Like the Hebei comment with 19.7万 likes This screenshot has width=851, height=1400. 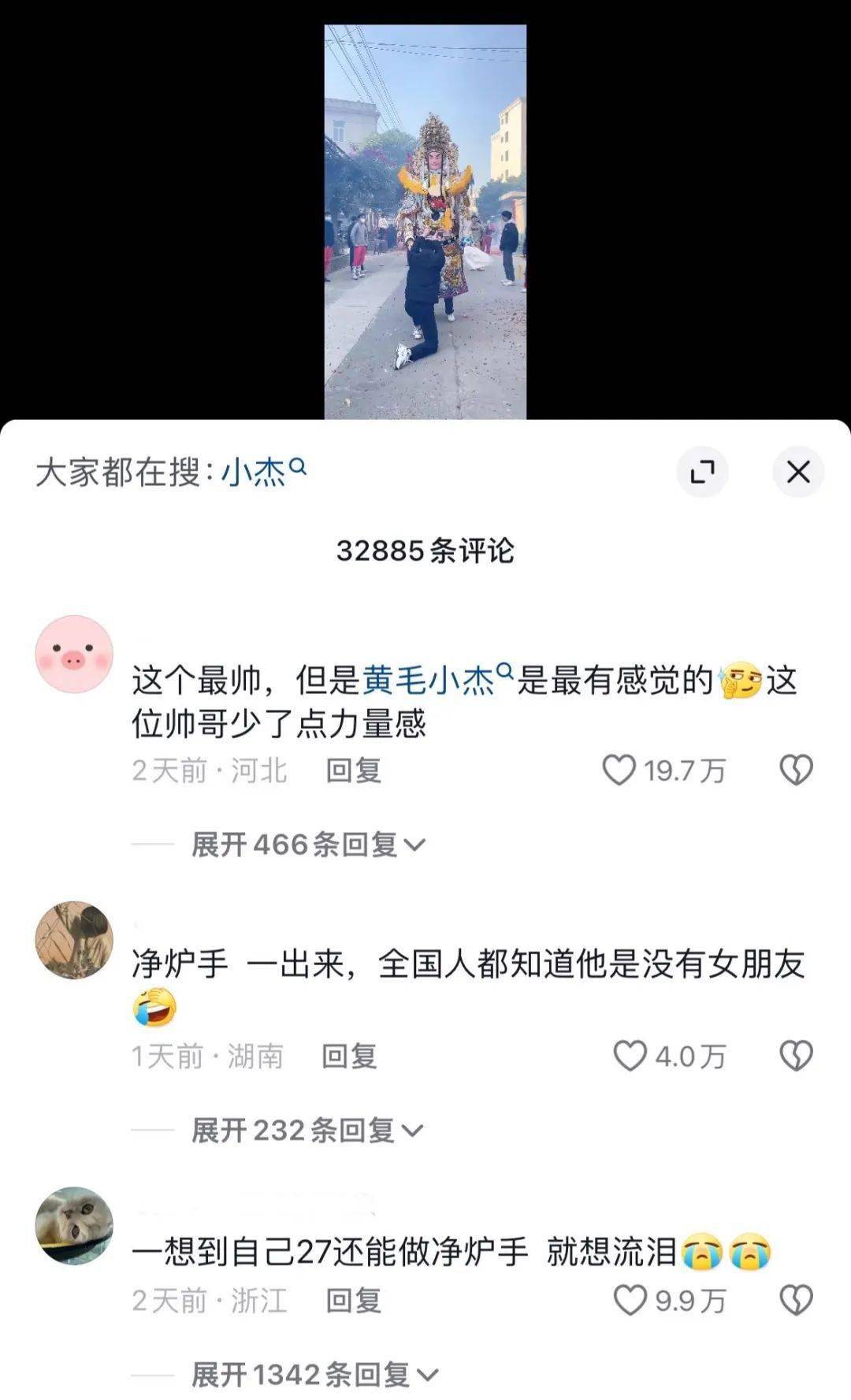[x=619, y=770]
